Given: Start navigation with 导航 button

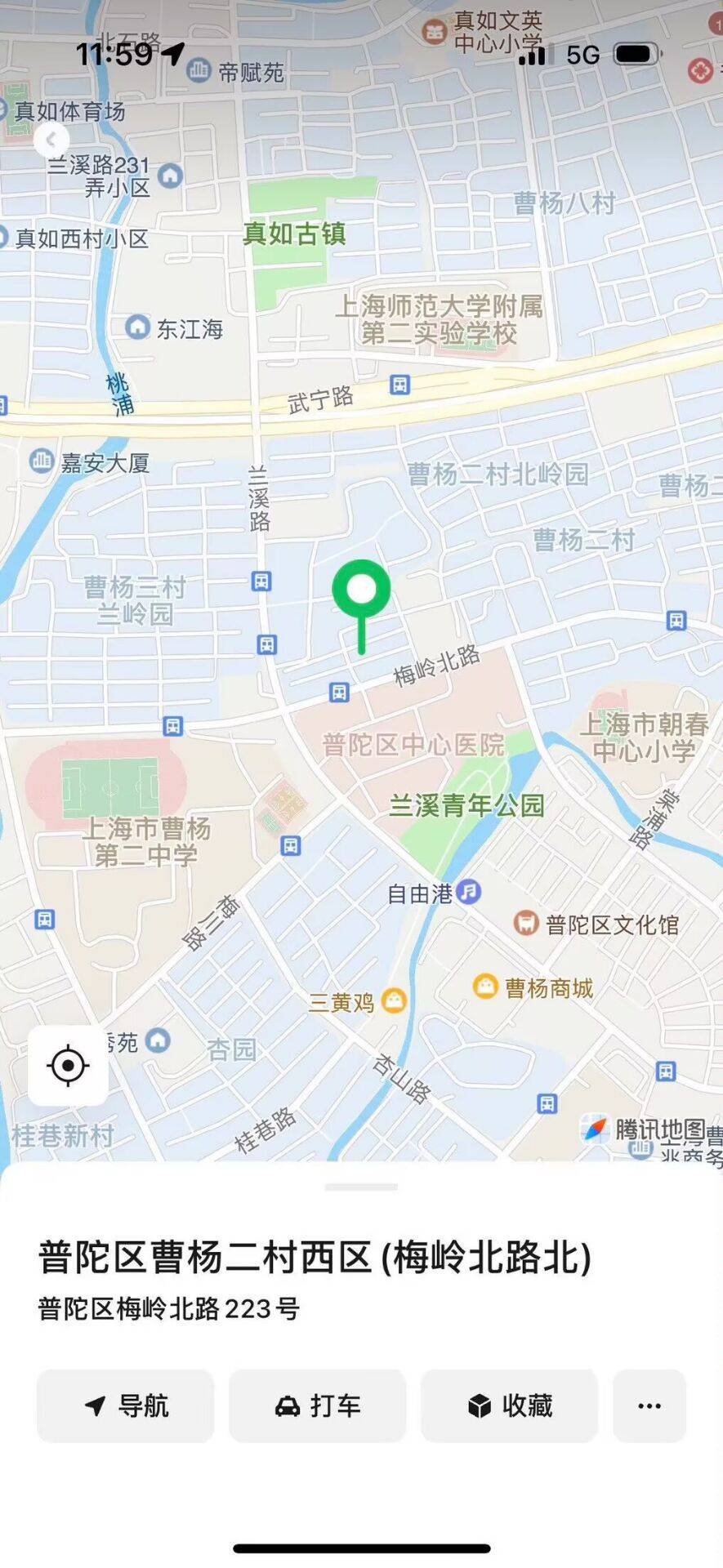Looking at the screenshot, I should [x=126, y=1405].
